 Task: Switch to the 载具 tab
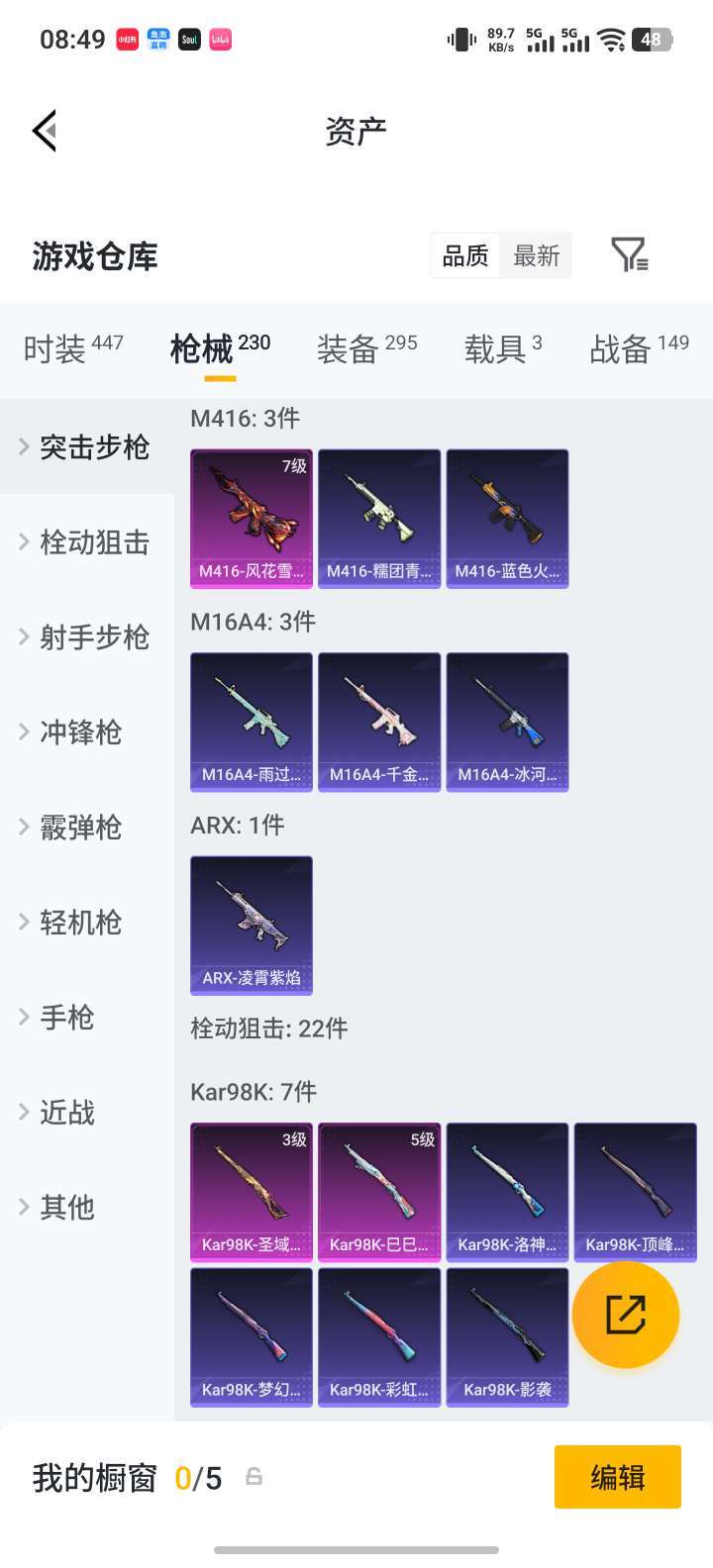[503, 348]
